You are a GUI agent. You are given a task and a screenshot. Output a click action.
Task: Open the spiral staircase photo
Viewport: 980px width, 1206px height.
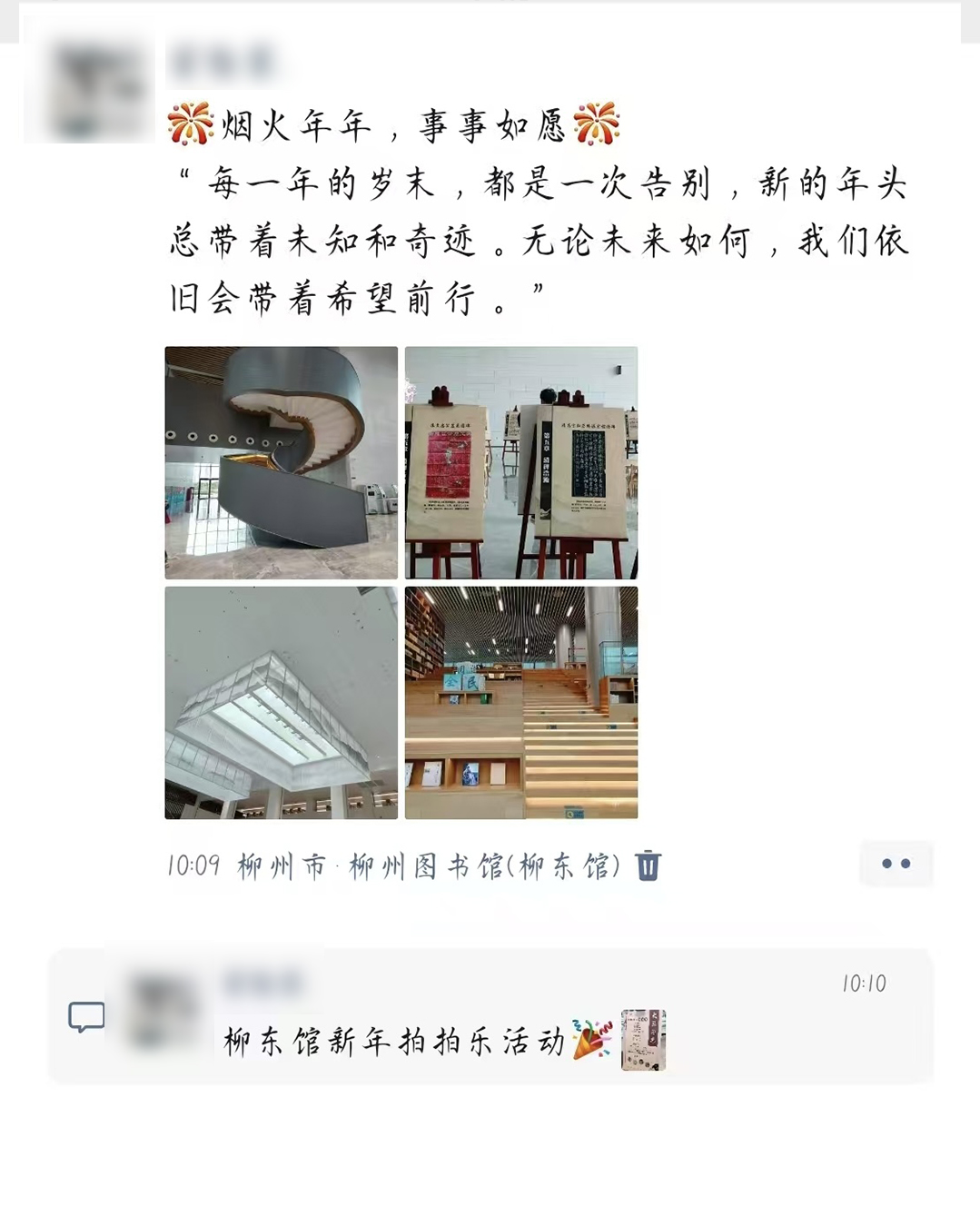click(x=281, y=462)
